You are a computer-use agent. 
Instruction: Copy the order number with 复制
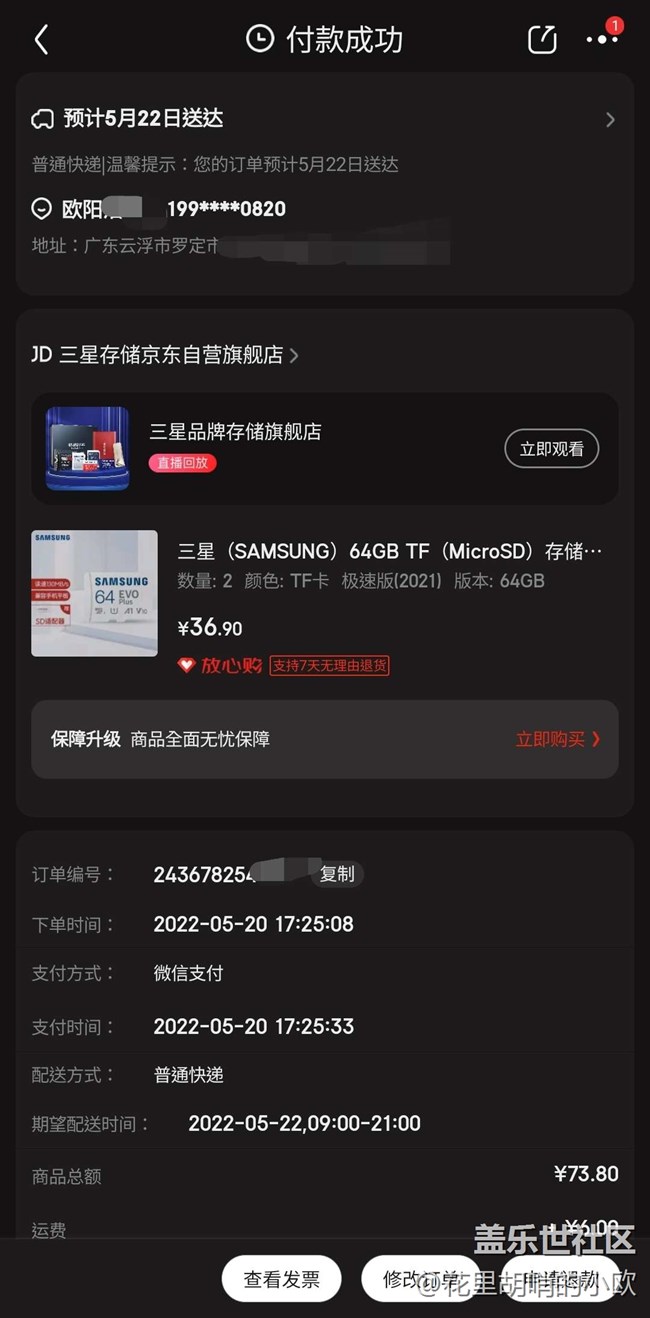click(337, 874)
